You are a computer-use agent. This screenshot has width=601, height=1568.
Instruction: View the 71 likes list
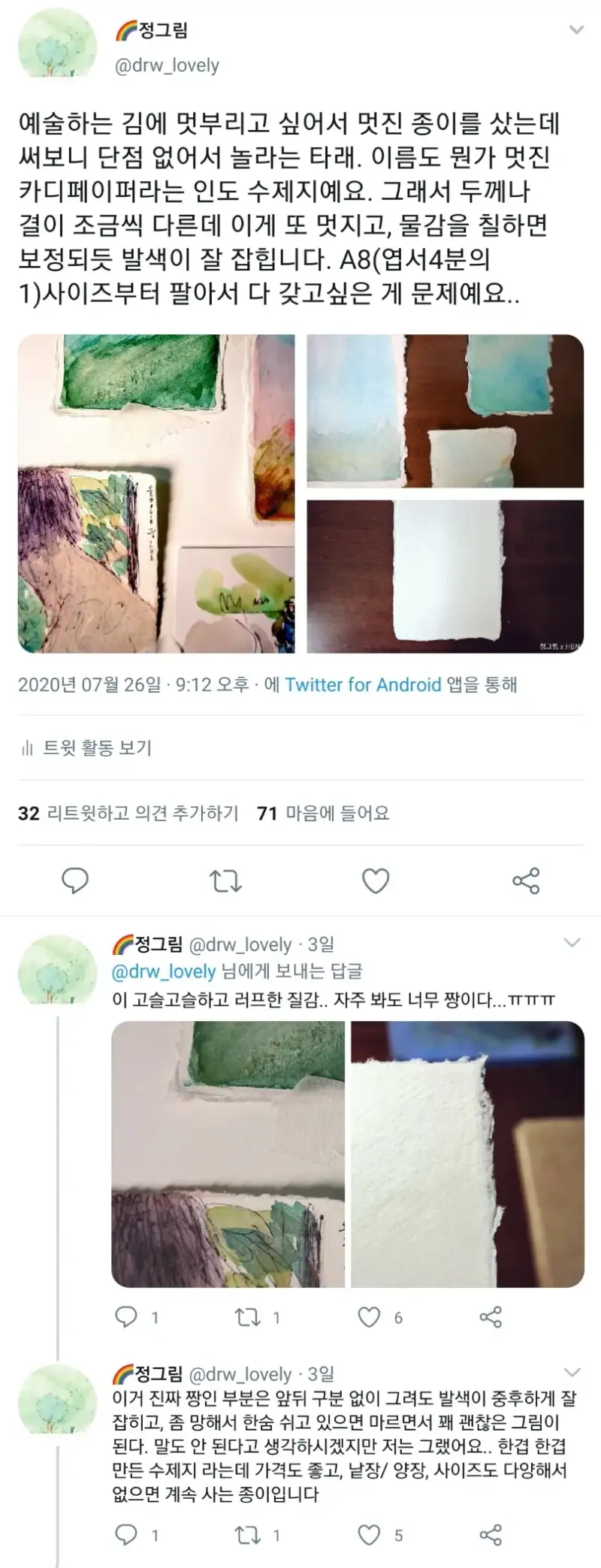[323, 813]
